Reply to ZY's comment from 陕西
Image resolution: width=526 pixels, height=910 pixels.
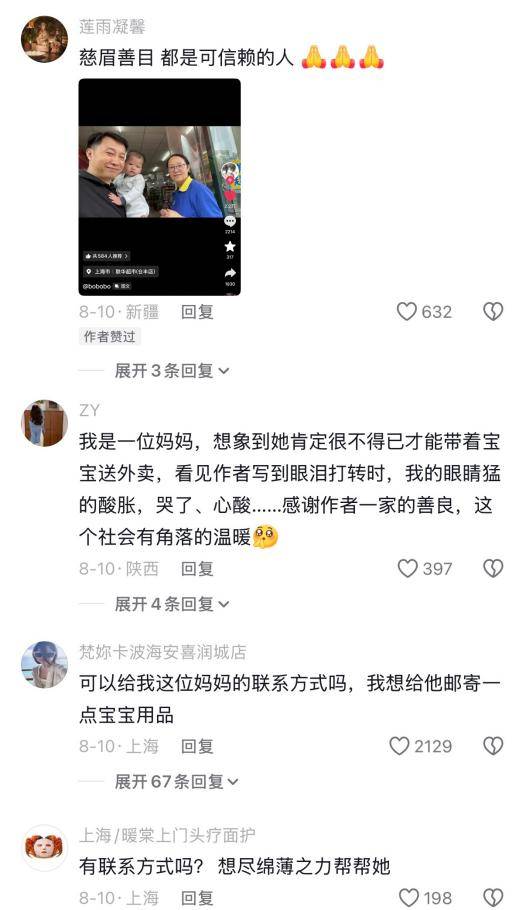[197, 568]
